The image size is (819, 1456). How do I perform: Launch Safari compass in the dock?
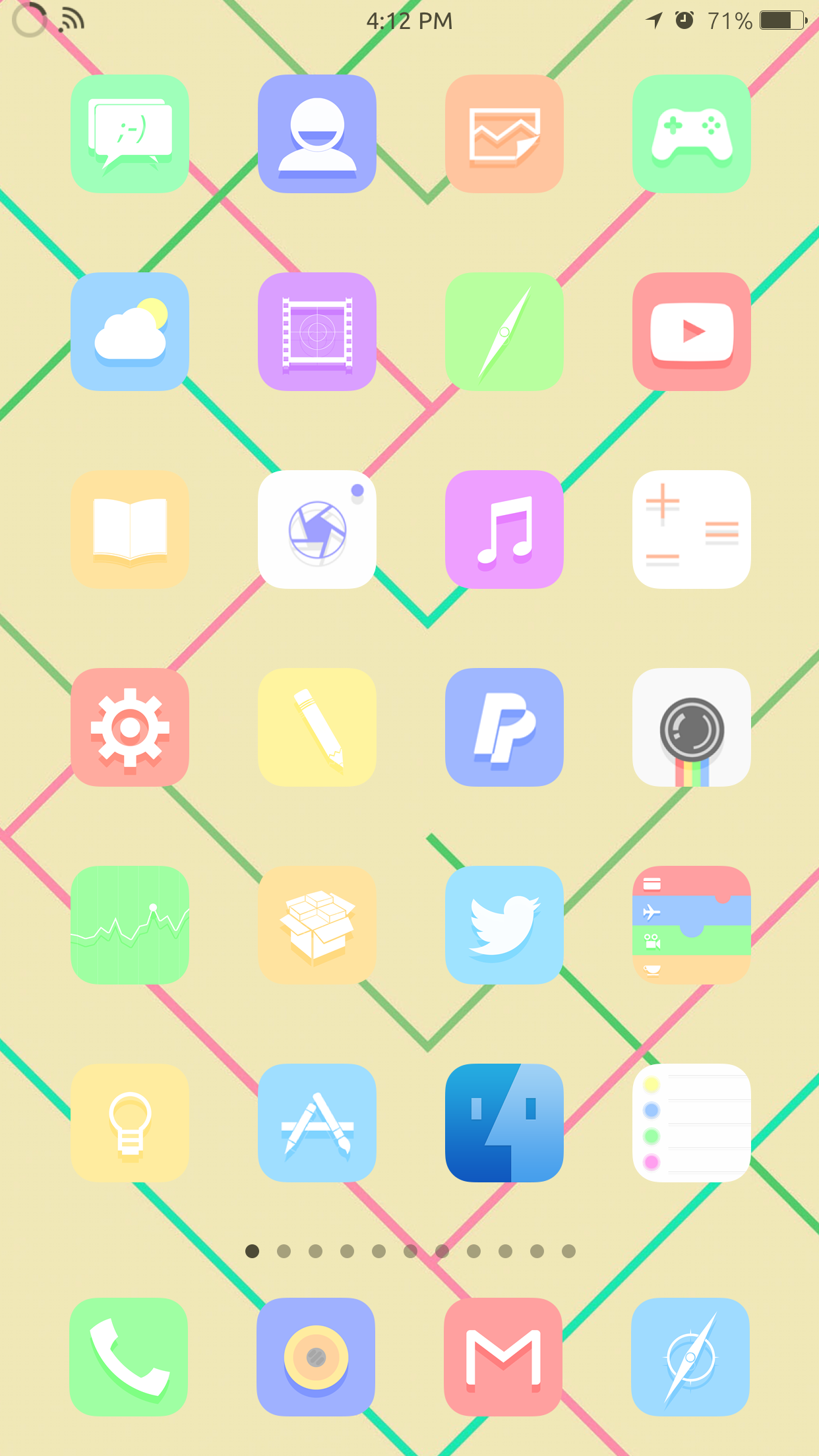tap(690, 1357)
